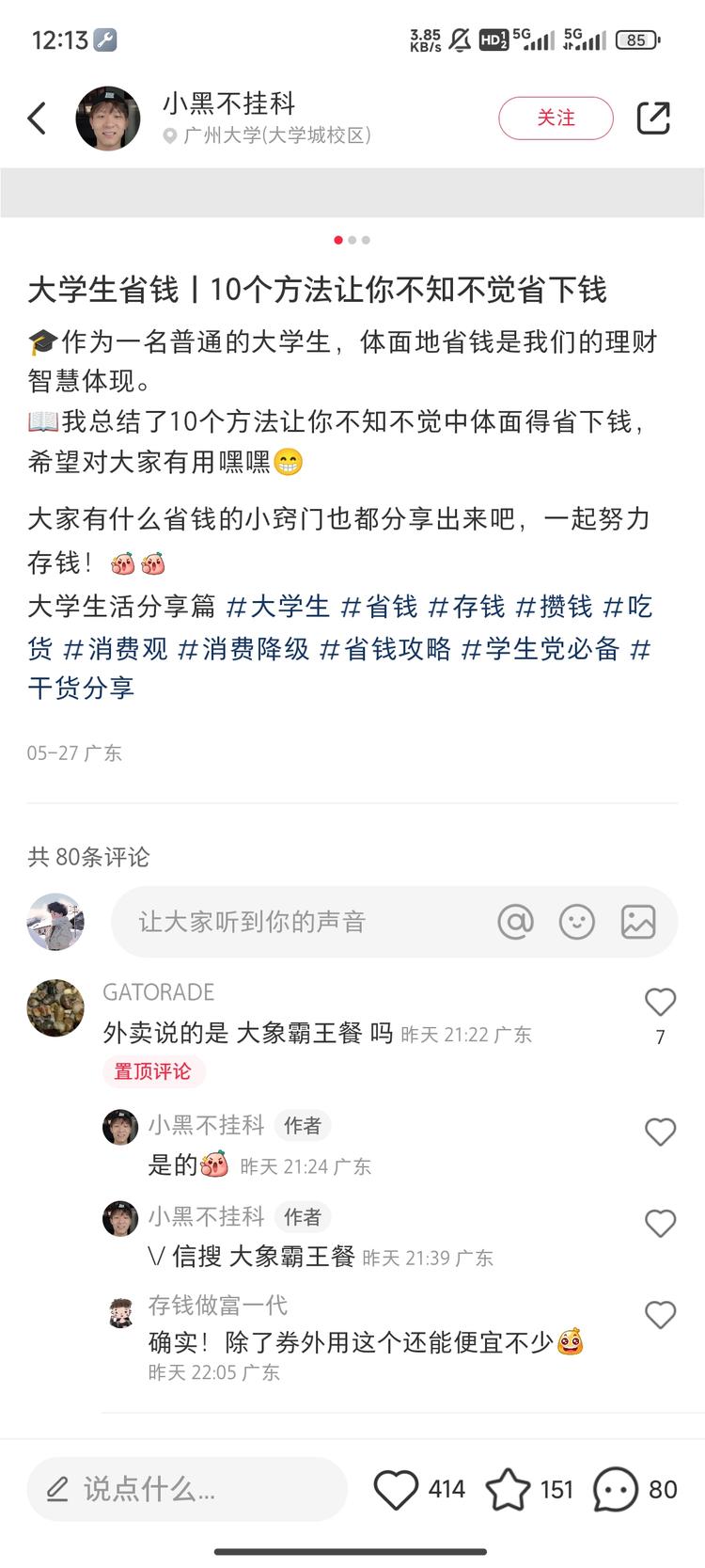The width and height of the screenshot is (705, 1568).
Task: Toggle follow by tapping 关注
Action: (x=556, y=119)
